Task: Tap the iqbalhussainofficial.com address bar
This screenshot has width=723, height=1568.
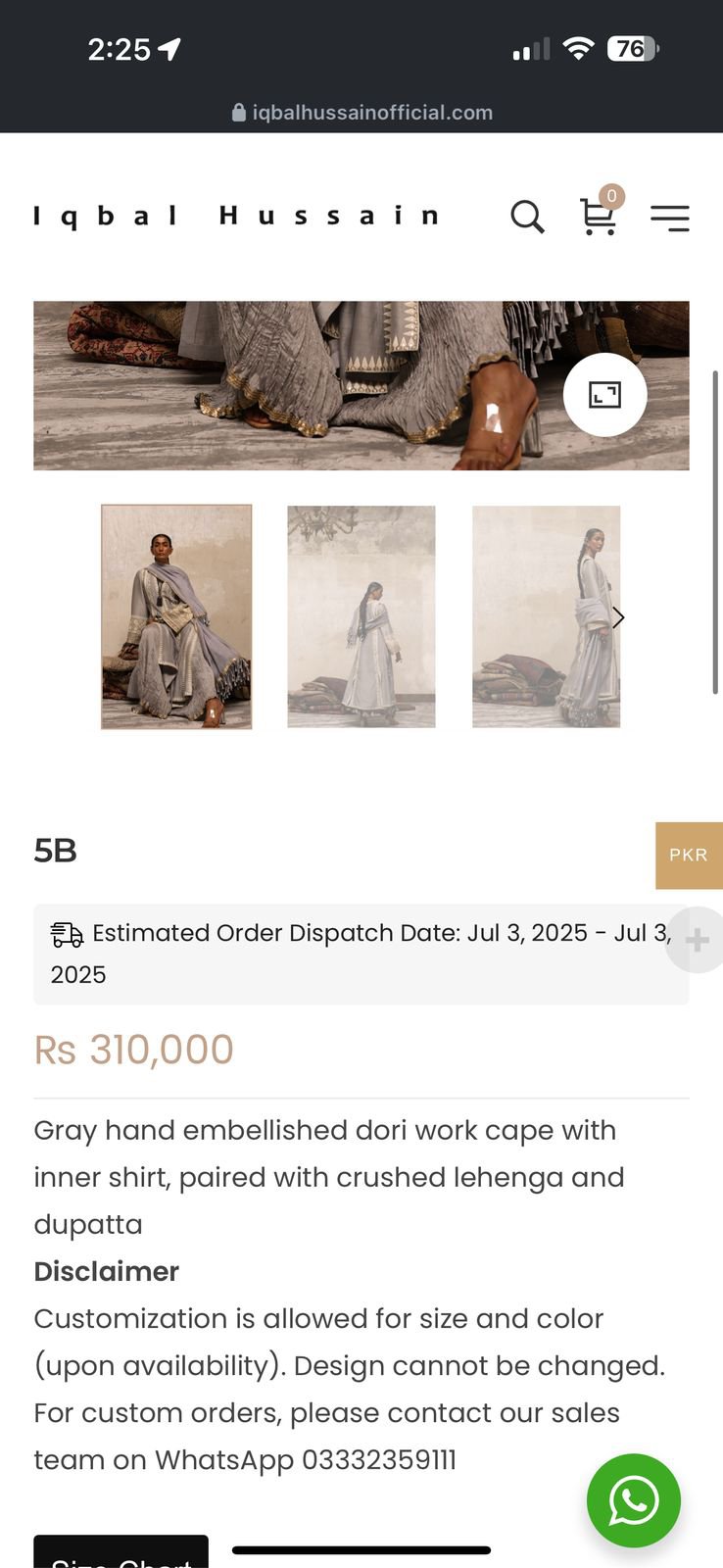Action: (x=361, y=113)
